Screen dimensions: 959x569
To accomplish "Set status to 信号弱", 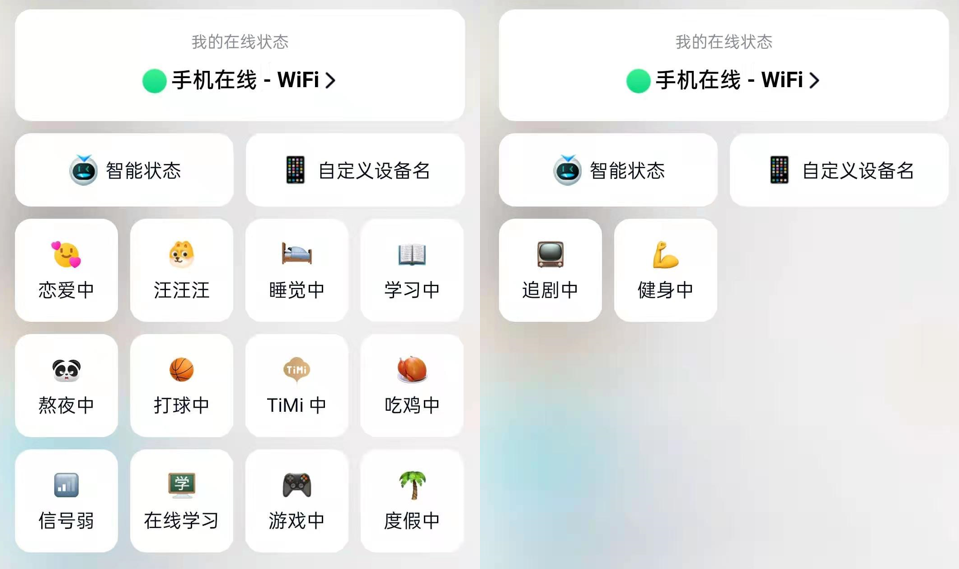I will click(66, 501).
